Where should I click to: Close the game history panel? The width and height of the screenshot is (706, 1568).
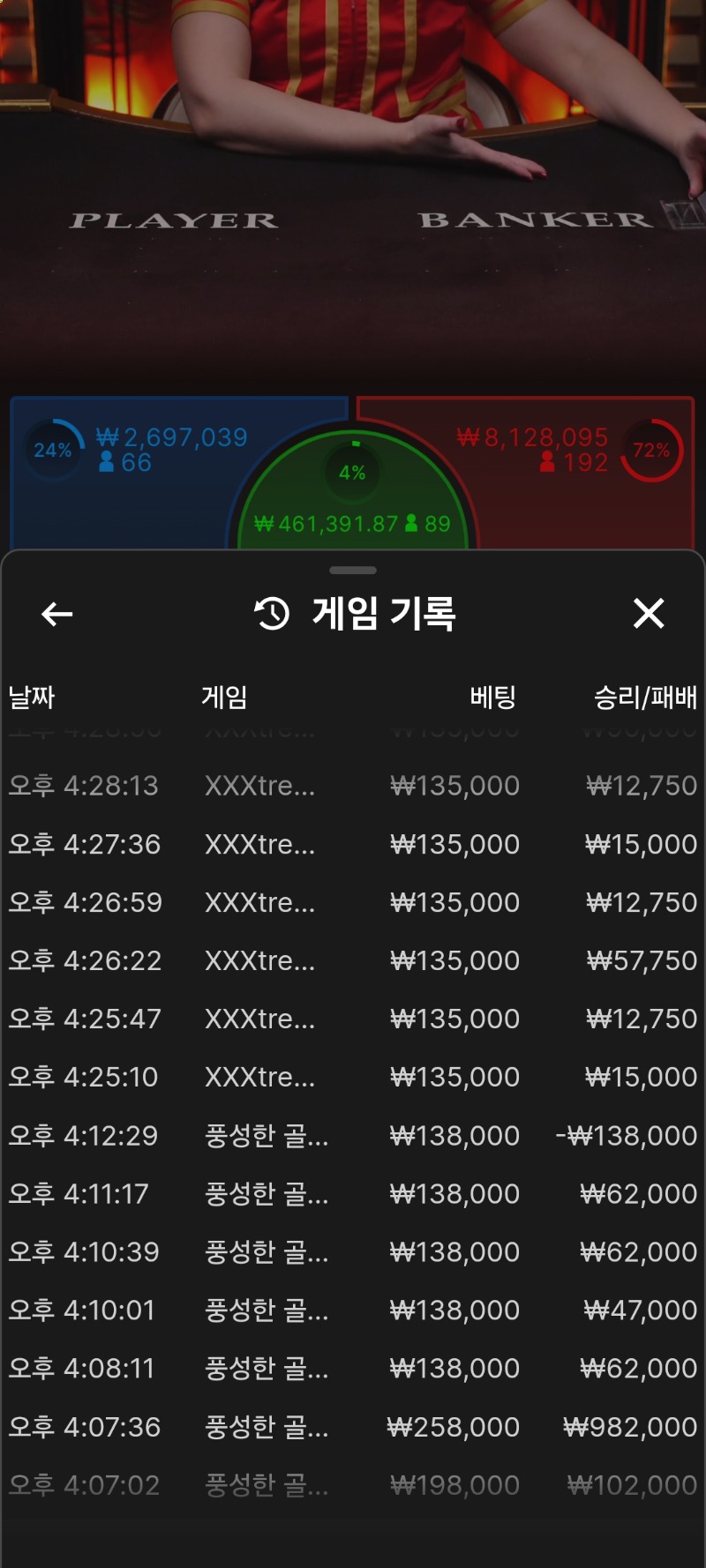click(x=649, y=613)
